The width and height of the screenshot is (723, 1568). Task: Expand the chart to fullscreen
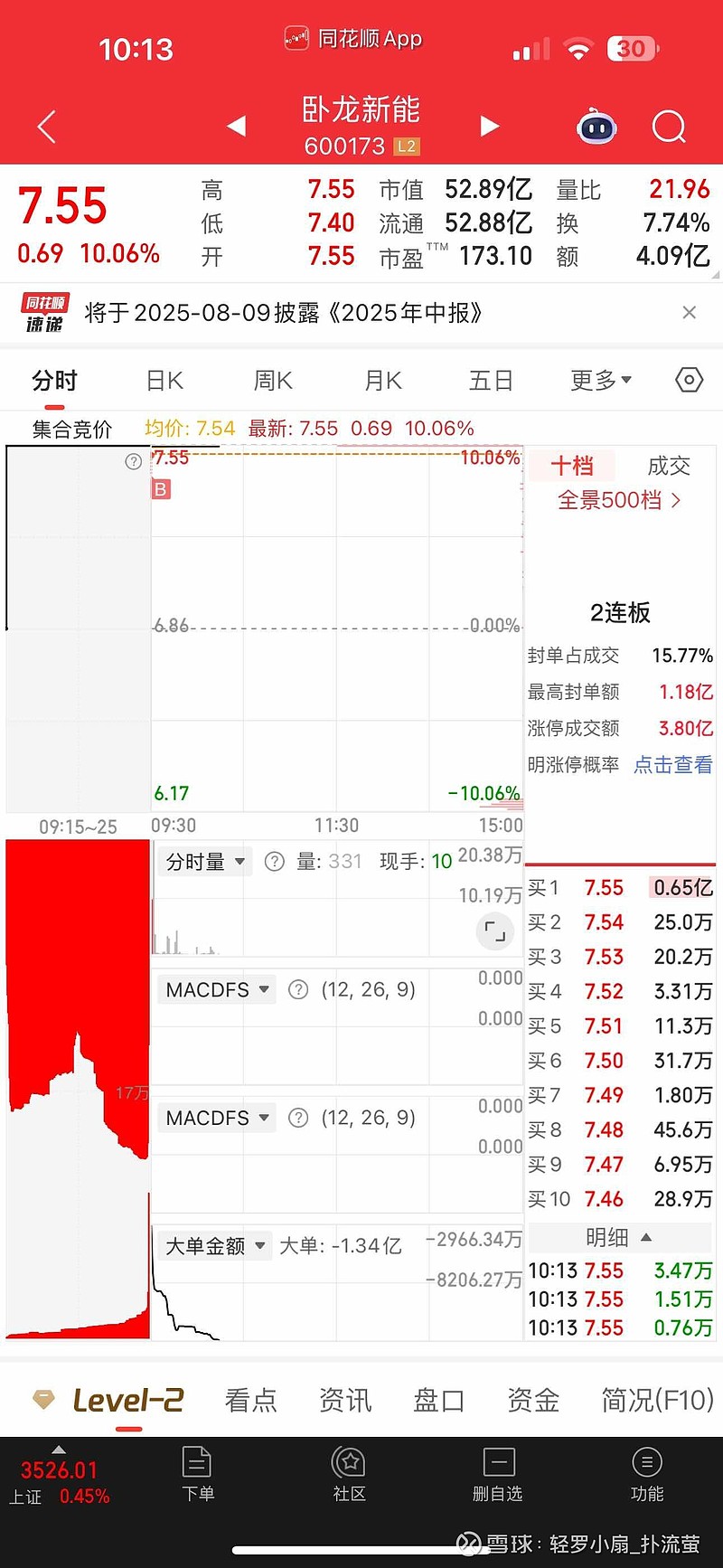[x=495, y=930]
